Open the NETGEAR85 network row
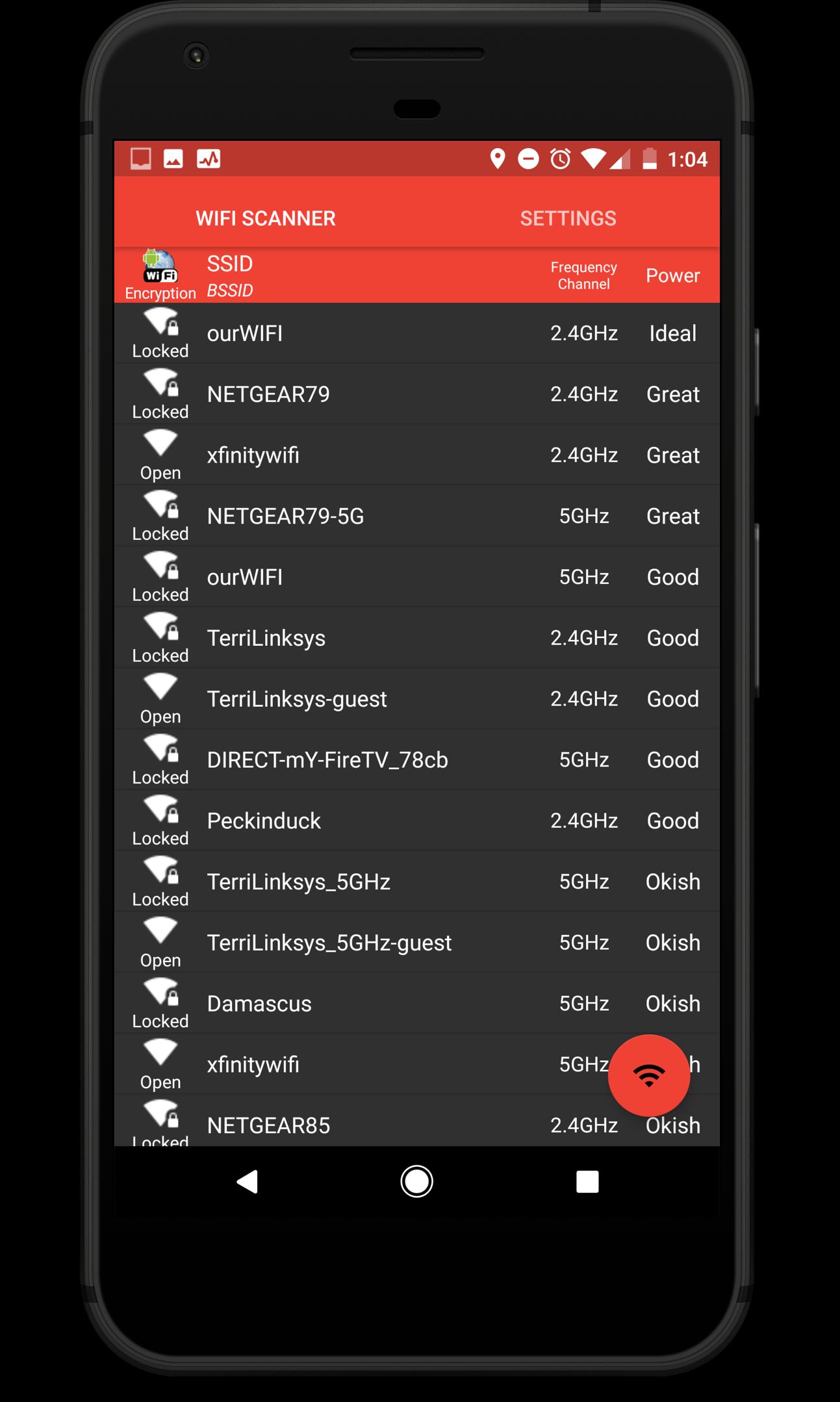The width and height of the screenshot is (840, 1402). click(390, 1125)
